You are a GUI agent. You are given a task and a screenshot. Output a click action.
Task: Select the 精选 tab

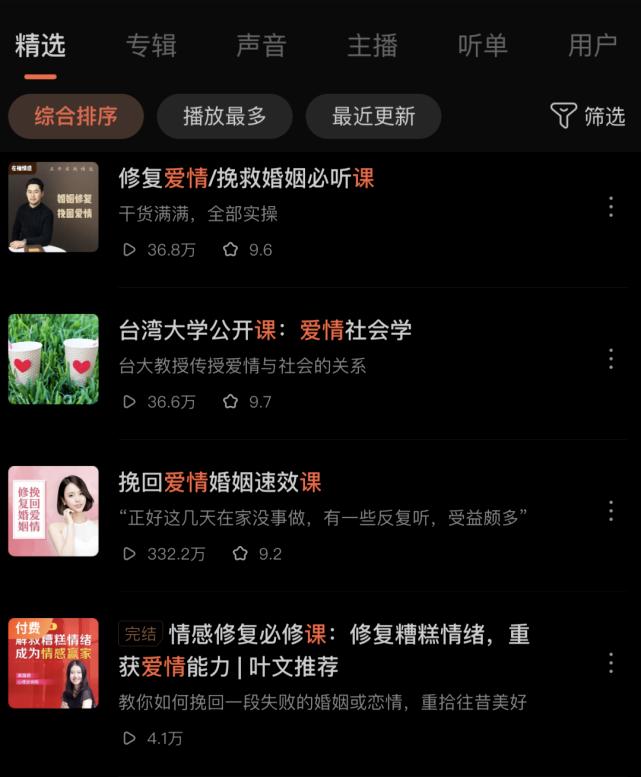[40, 45]
